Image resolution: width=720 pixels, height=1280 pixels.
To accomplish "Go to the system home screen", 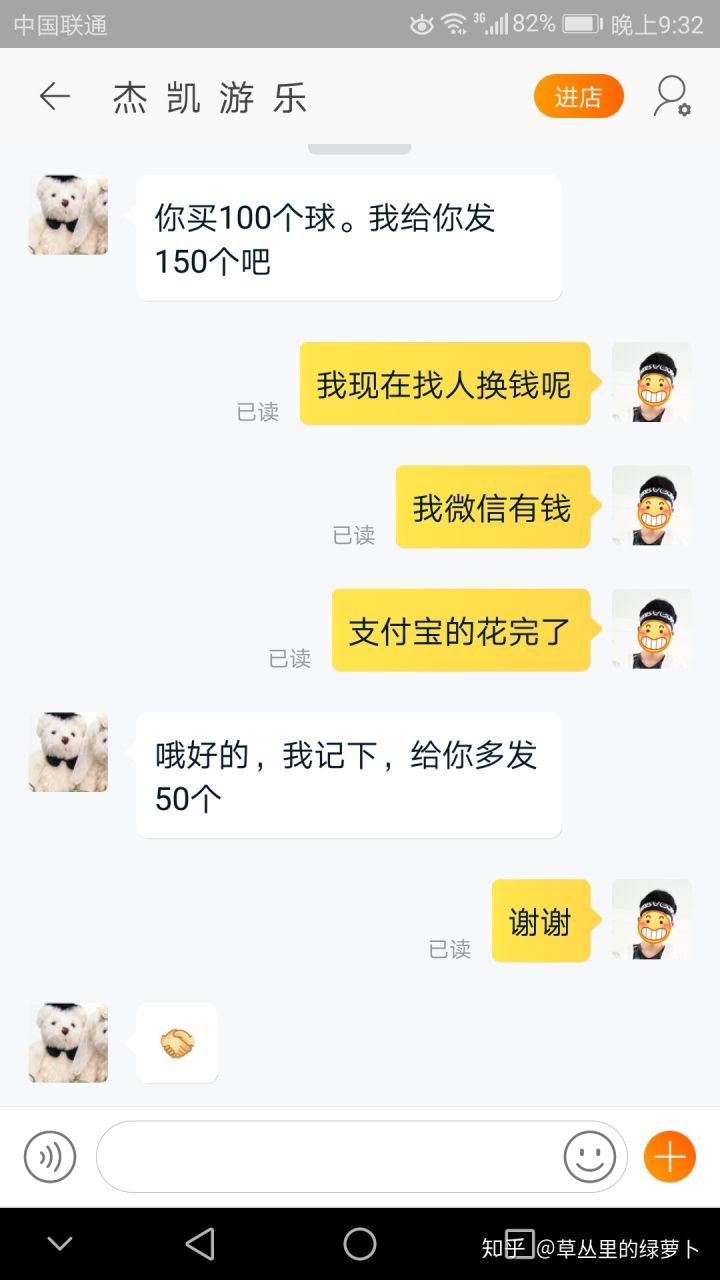I will point(360,1244).
